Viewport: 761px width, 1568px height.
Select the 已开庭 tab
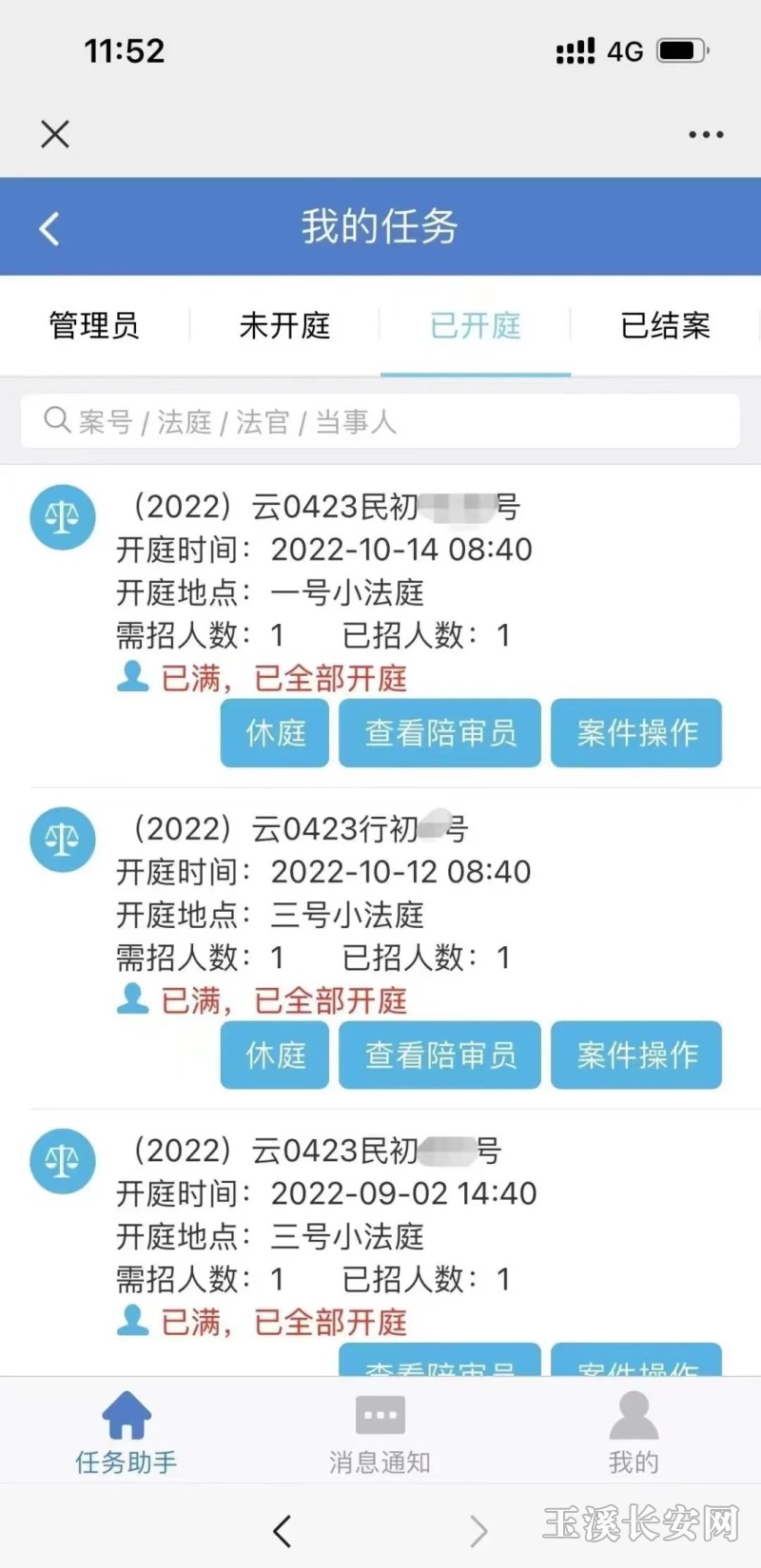click(476, 325)
